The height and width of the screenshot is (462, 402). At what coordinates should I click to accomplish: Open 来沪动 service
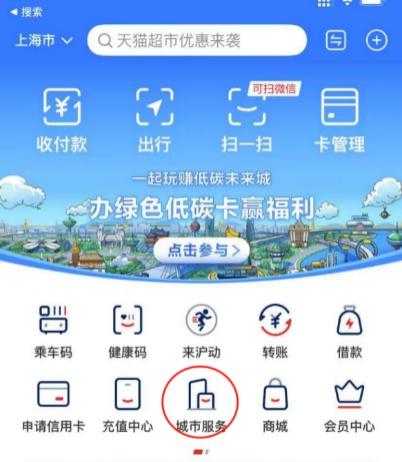click(201, 332)
